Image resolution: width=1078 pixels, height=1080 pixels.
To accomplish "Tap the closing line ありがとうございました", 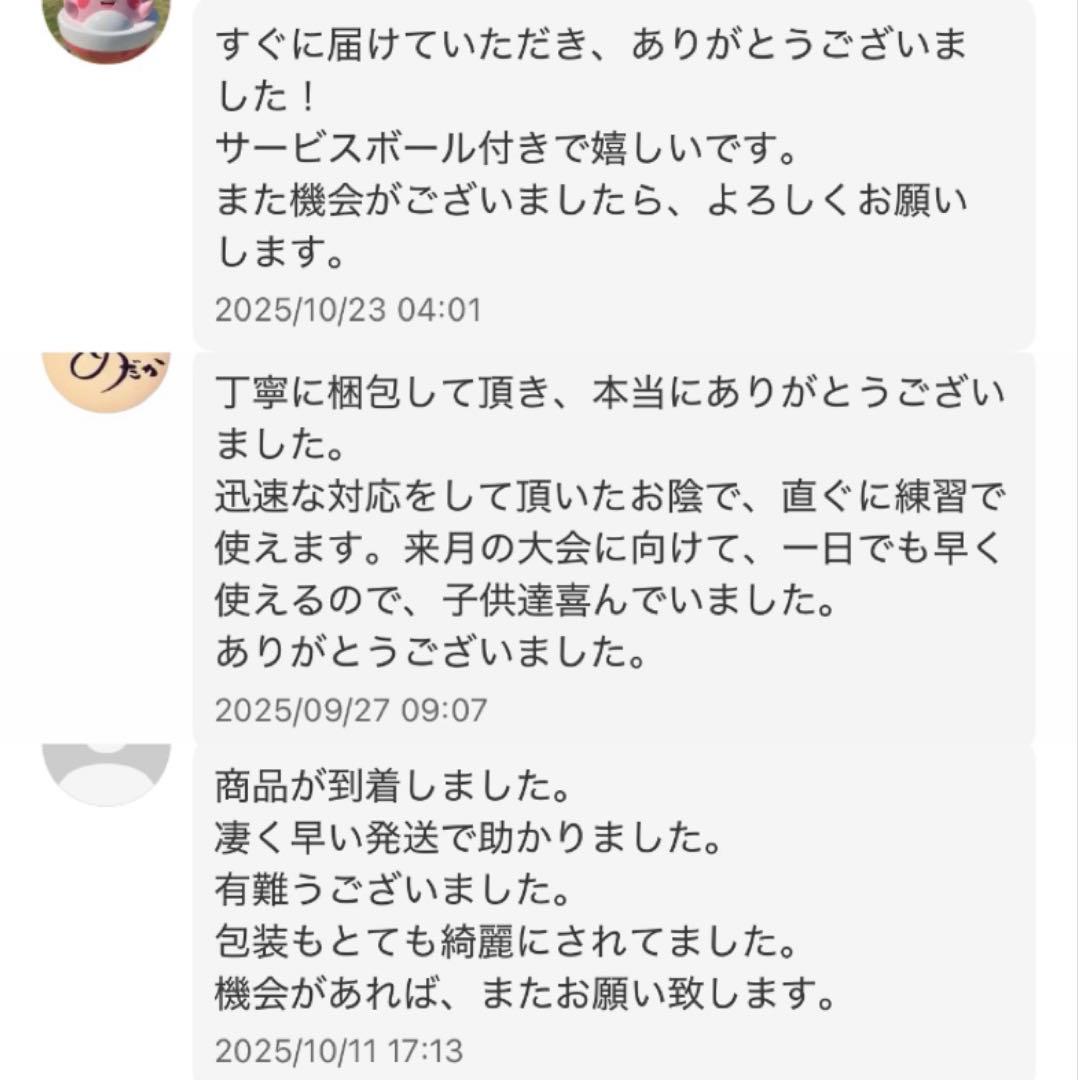I will (430, 654).
